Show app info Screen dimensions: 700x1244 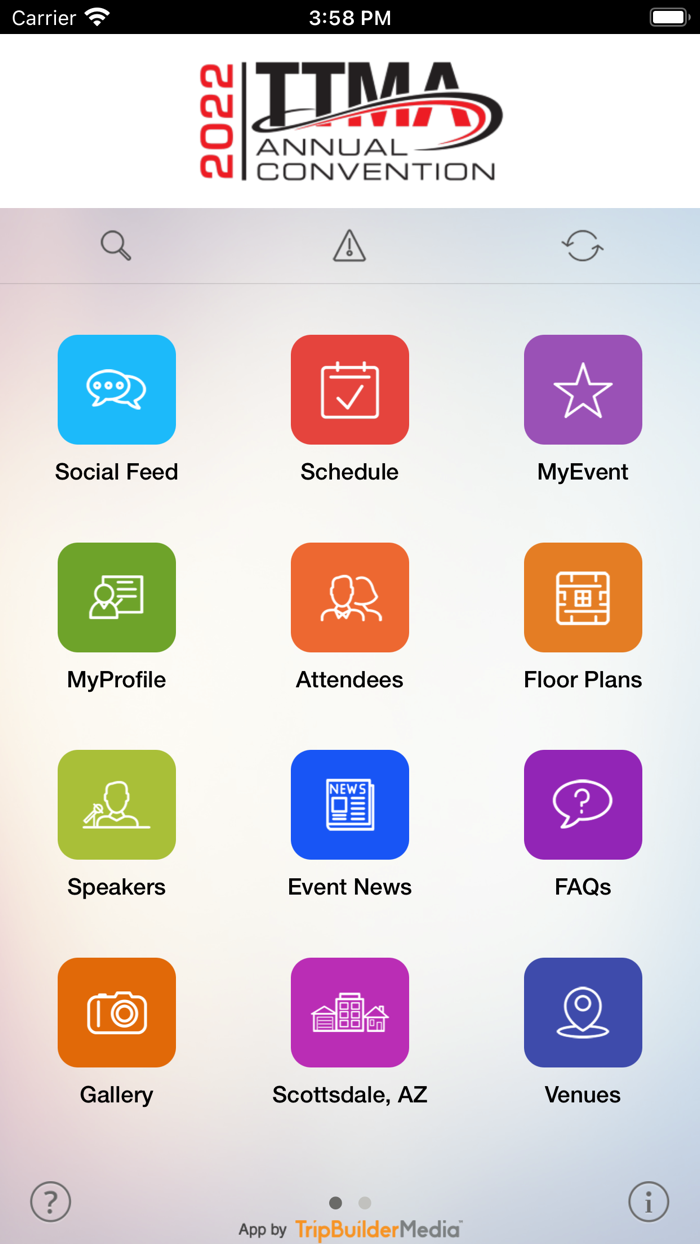click(x=648, y=1202)
